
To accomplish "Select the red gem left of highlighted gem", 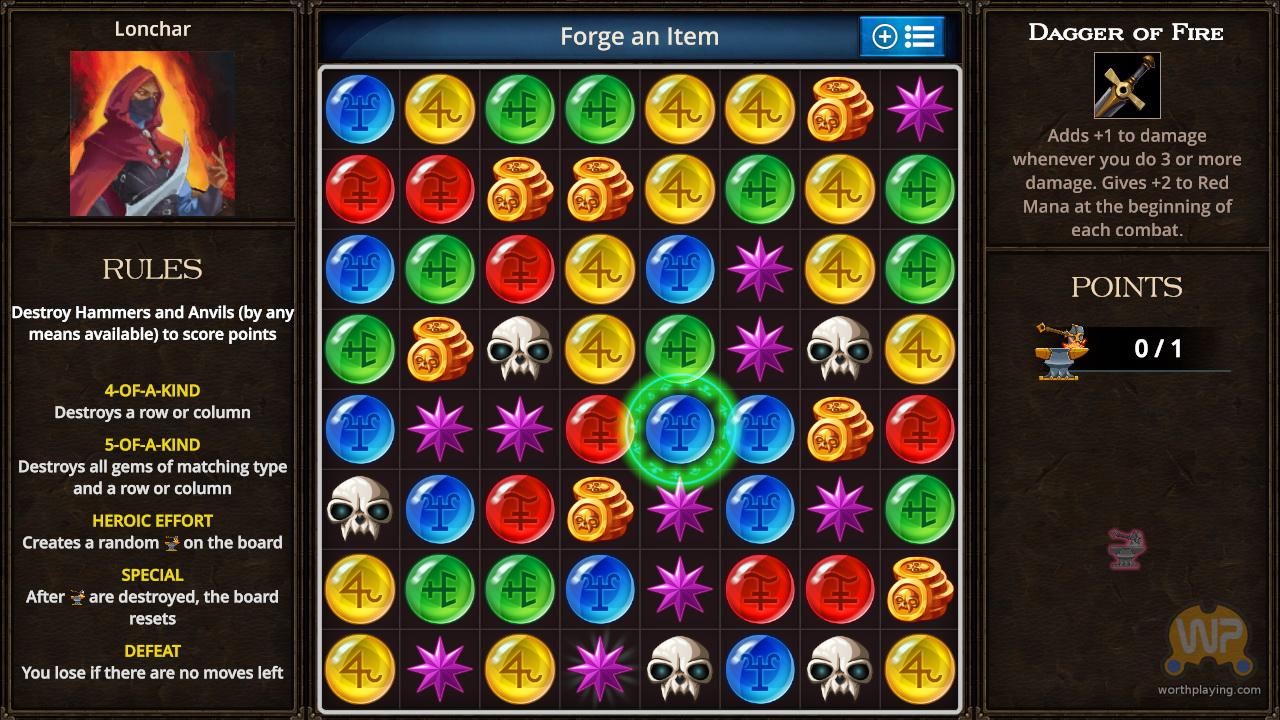I will point(599,429).
